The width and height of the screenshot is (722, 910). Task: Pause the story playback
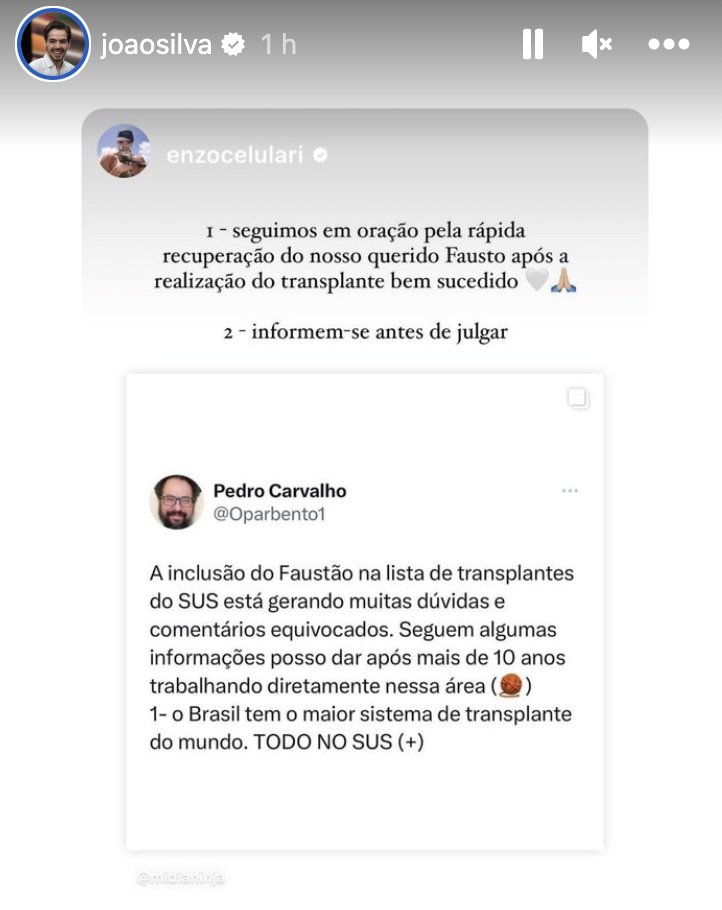point(532,44)
